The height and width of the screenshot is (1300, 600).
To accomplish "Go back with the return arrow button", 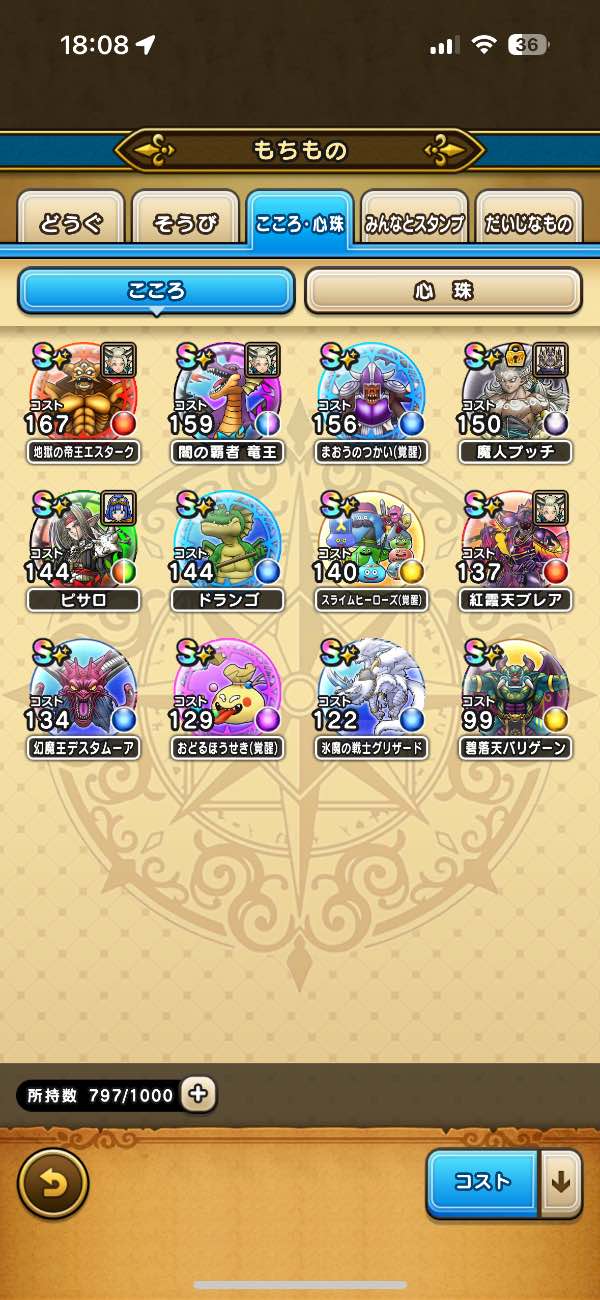I will [x=53, y=1183].
